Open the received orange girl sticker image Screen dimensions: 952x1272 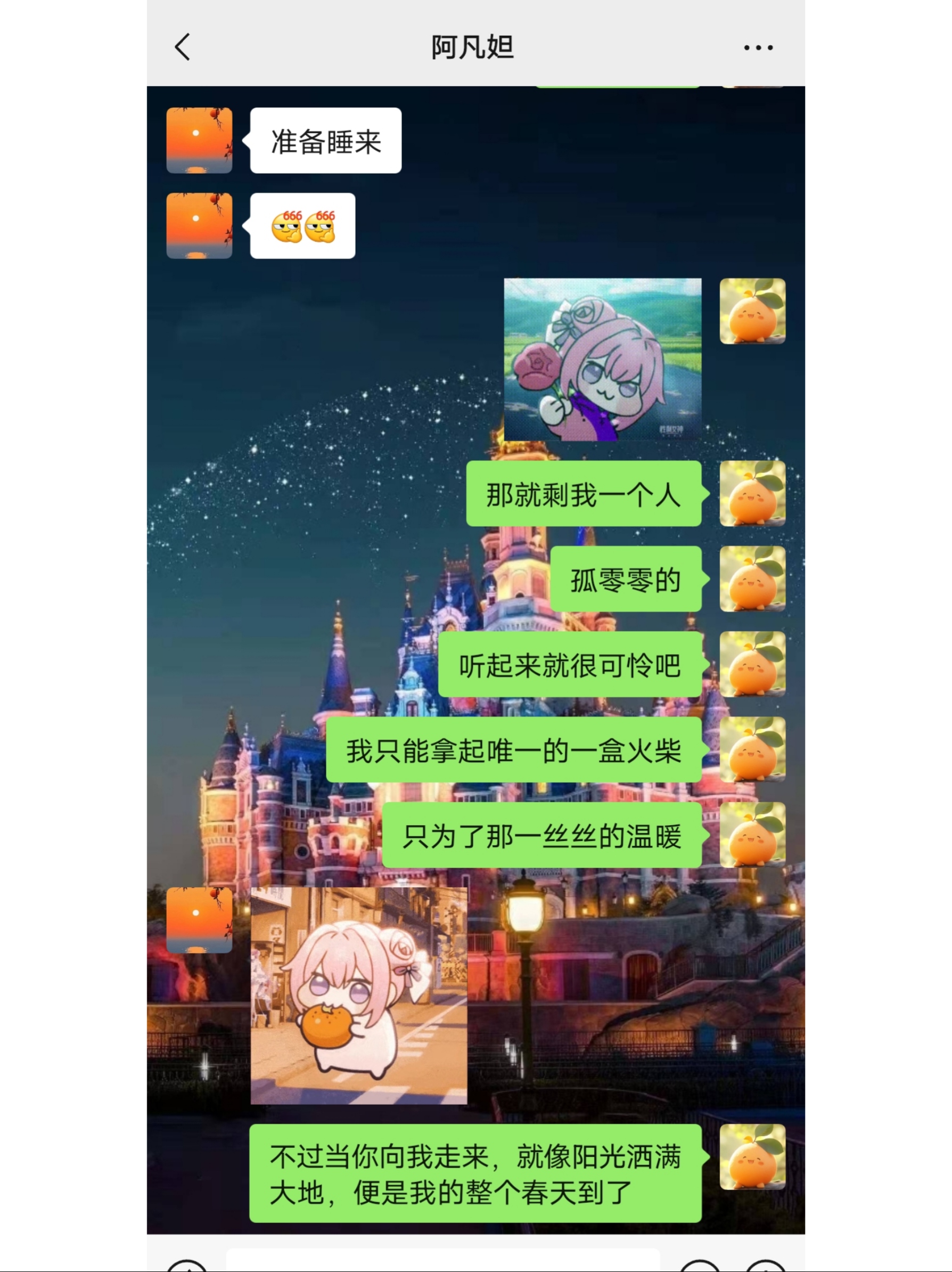(359, 996)
